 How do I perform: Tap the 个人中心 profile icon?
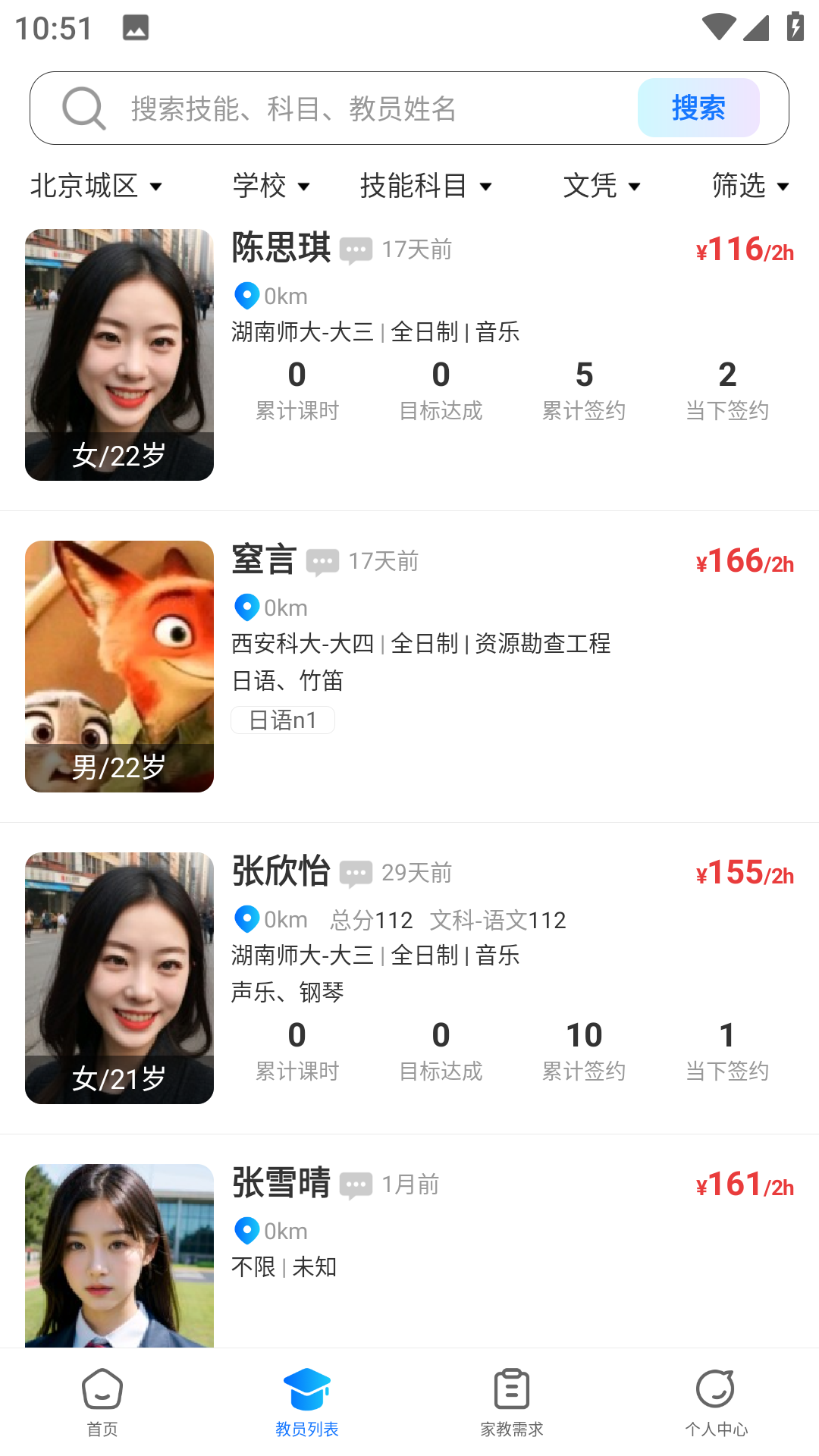(716, 1388)
